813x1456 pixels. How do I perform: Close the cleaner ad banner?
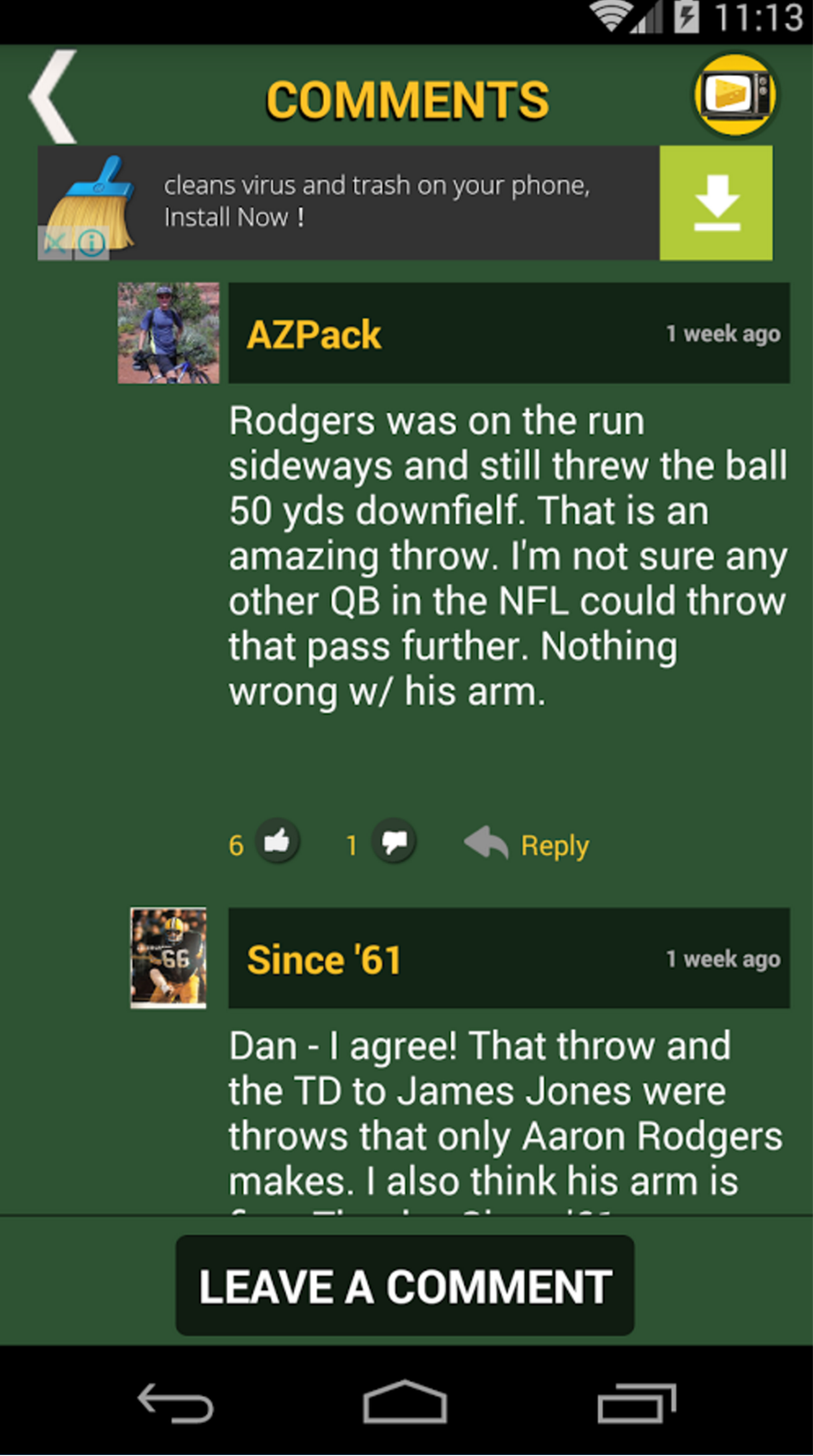point(55,242)
